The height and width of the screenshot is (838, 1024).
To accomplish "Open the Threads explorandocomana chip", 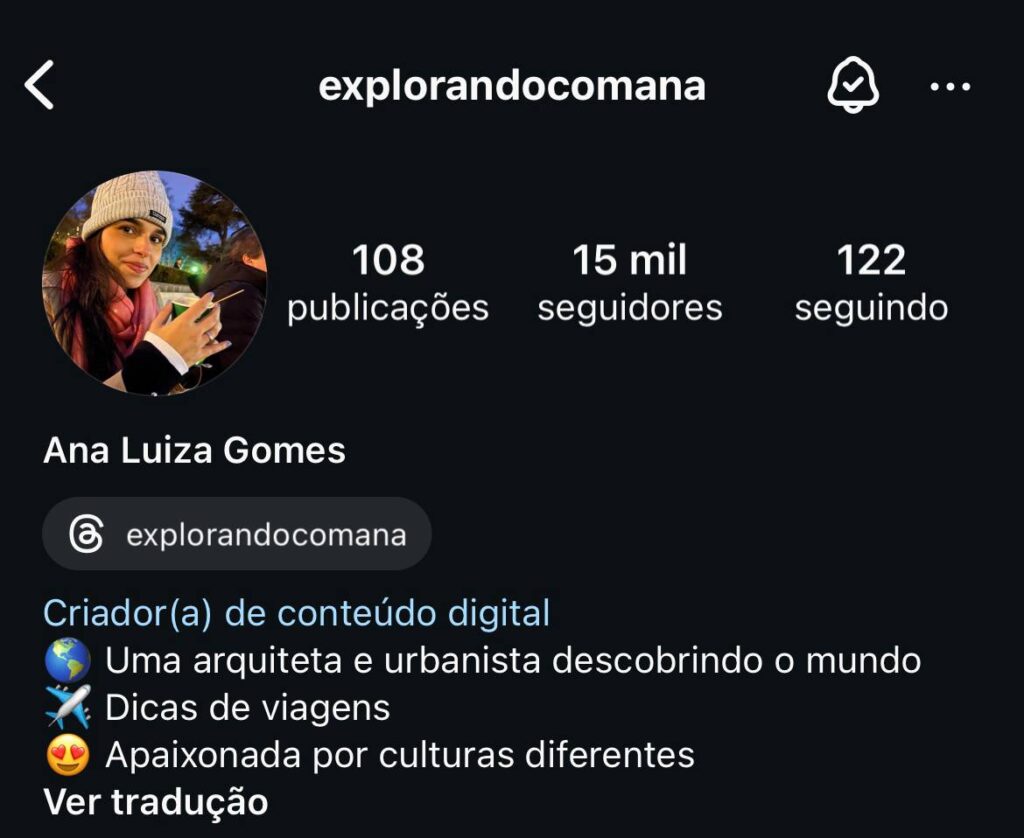I will pyautogui.click(x=237, y=534).
